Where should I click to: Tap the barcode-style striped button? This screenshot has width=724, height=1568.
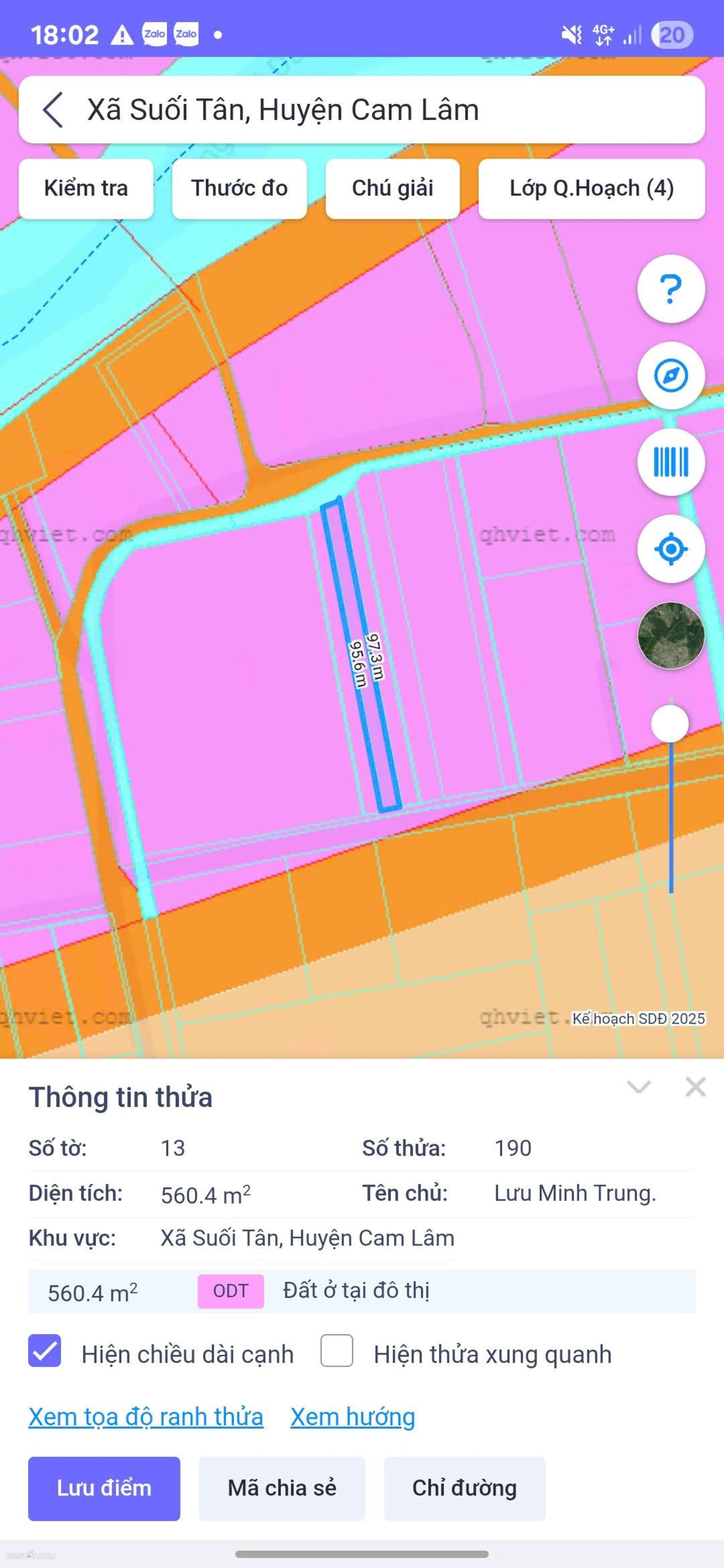pyautogui.click(x=670, y=462)
